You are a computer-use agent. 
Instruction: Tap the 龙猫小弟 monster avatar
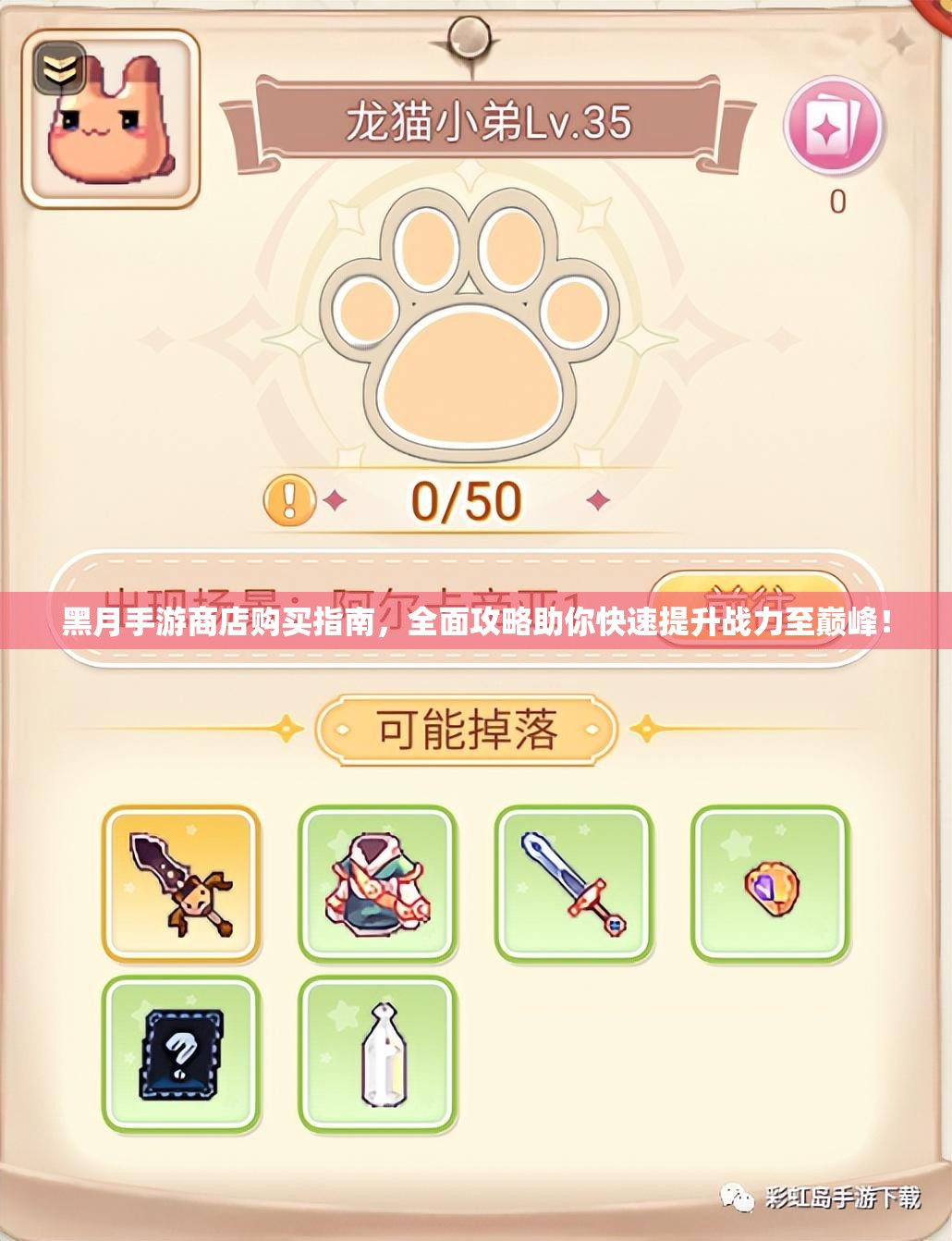111,118
